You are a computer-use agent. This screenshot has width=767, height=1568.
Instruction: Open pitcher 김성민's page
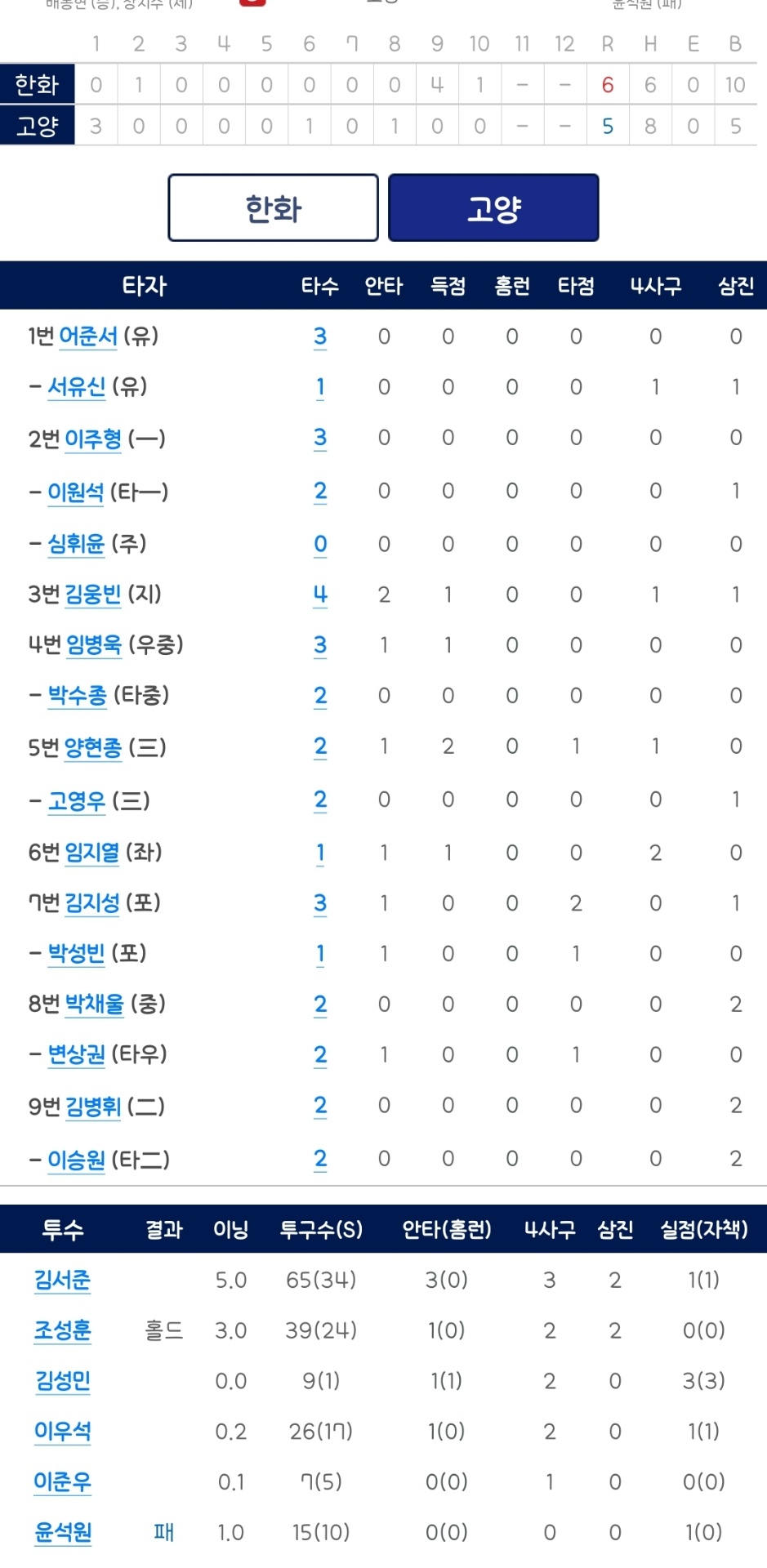tap(62, 1381)
